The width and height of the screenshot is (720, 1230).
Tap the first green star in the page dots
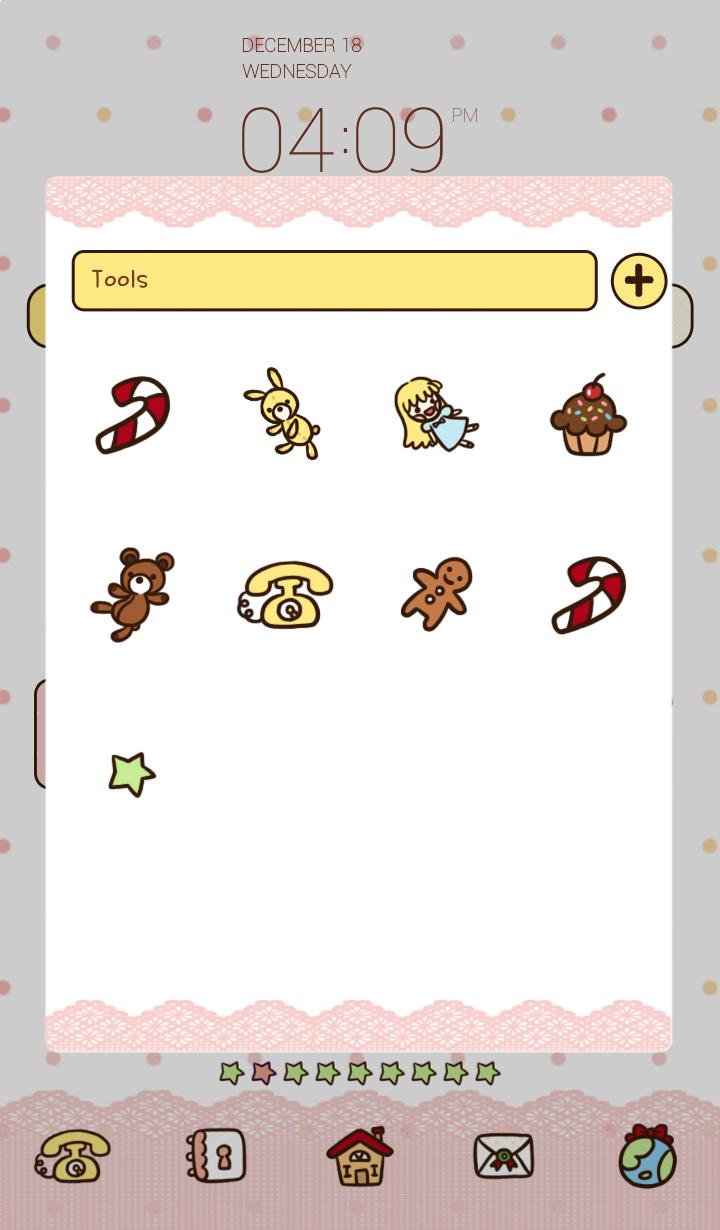[229, 1072]
